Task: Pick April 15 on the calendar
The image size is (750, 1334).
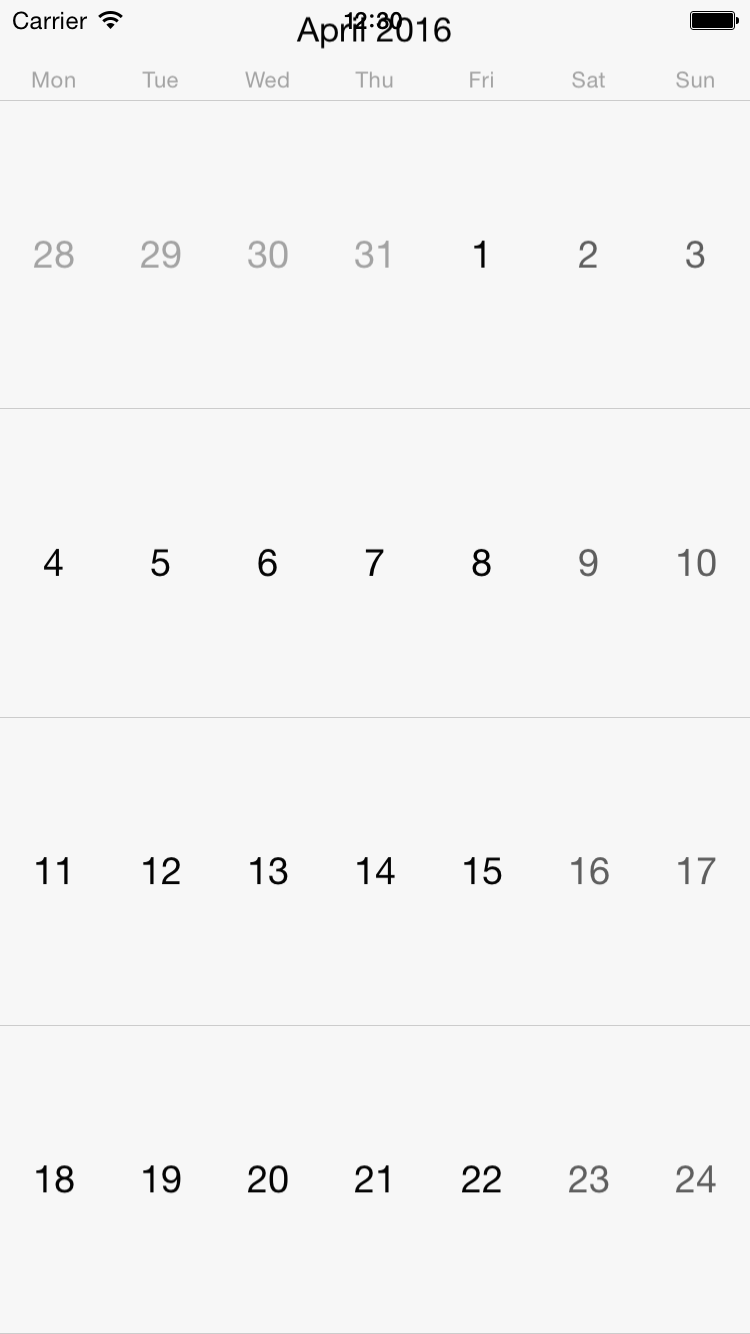Action: point(481,871)
